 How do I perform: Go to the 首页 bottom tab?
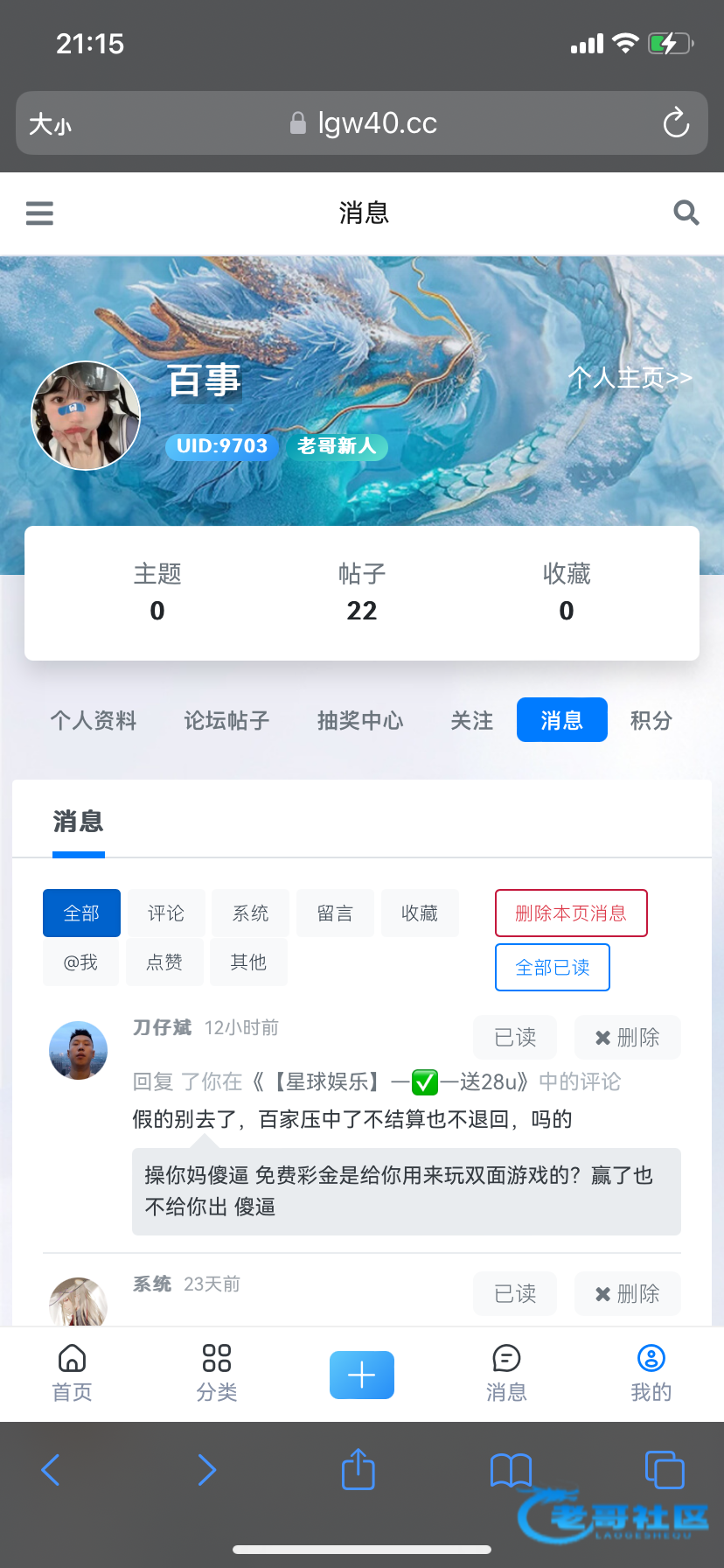[72, 1374]
